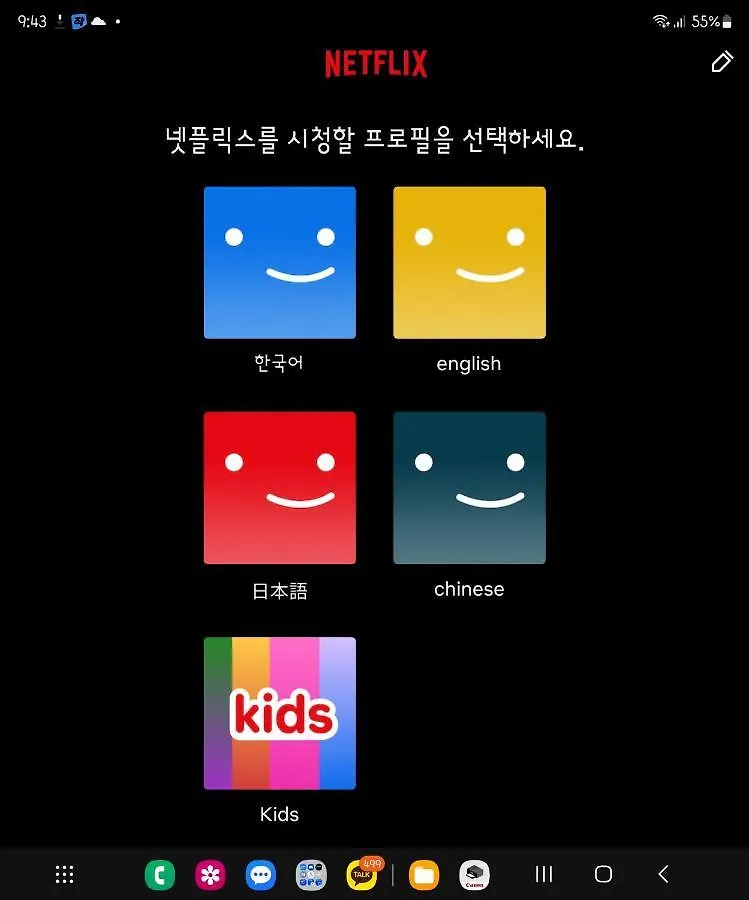This screenshot has height=900, width=749.
Task: Open the Messages app from taskbar
Action: tap(261, 875)
